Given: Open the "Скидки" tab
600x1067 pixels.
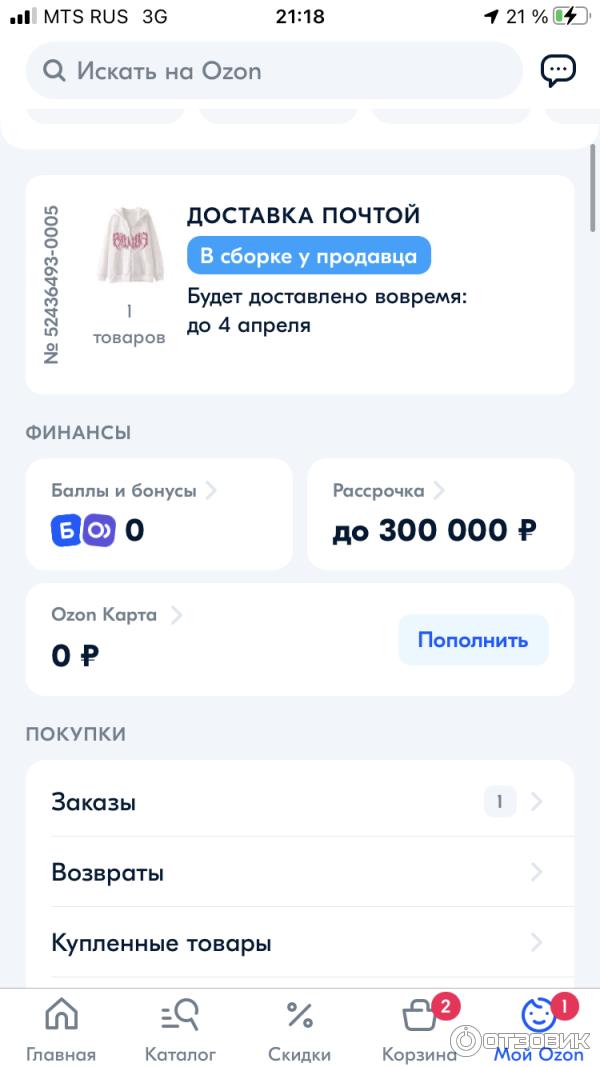Looking at the screenshot, I should pyautogui.click(x=300, y=1030).
